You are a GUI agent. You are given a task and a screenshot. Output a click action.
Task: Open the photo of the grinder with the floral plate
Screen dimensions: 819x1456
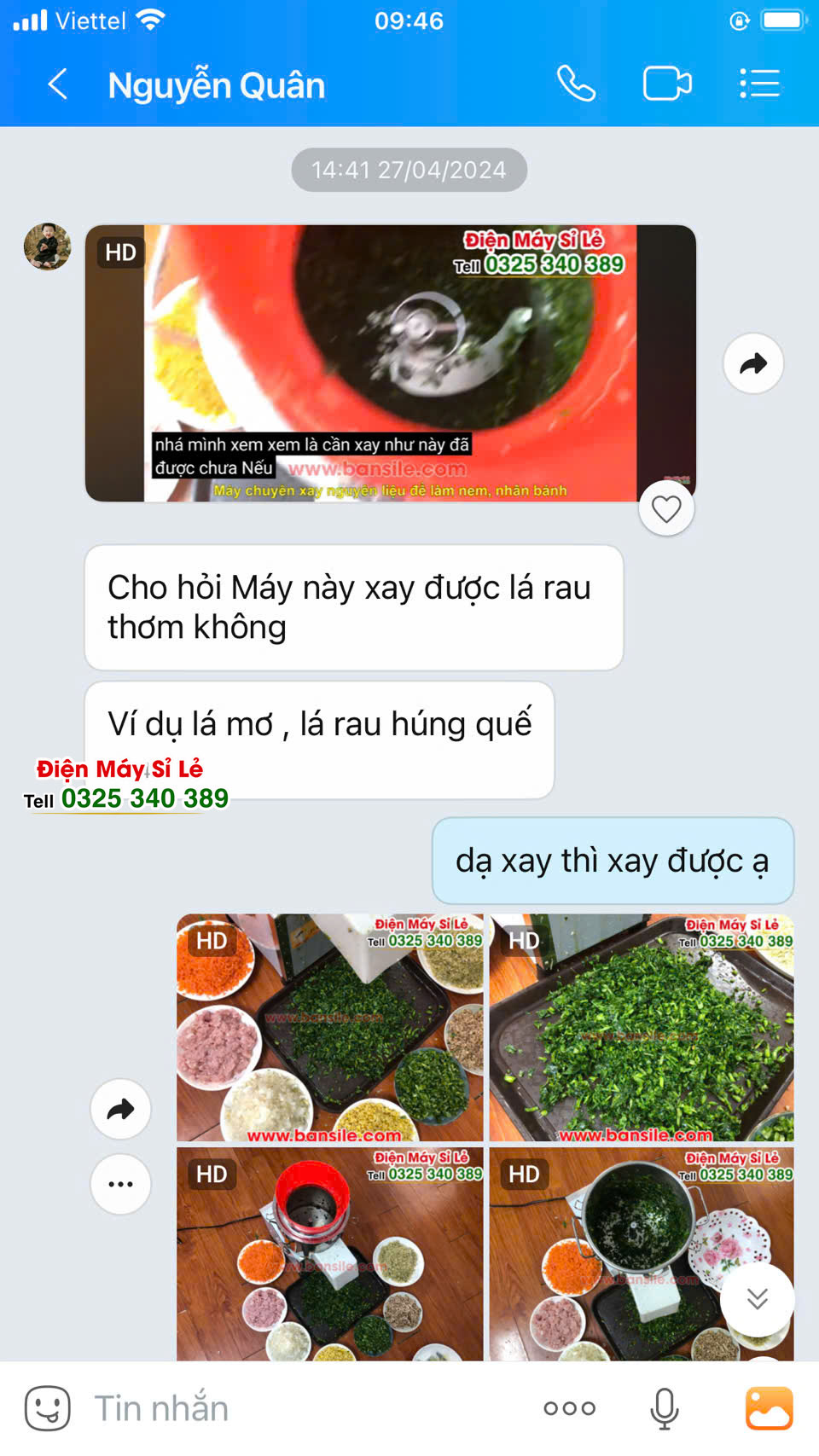point(631,1252)
